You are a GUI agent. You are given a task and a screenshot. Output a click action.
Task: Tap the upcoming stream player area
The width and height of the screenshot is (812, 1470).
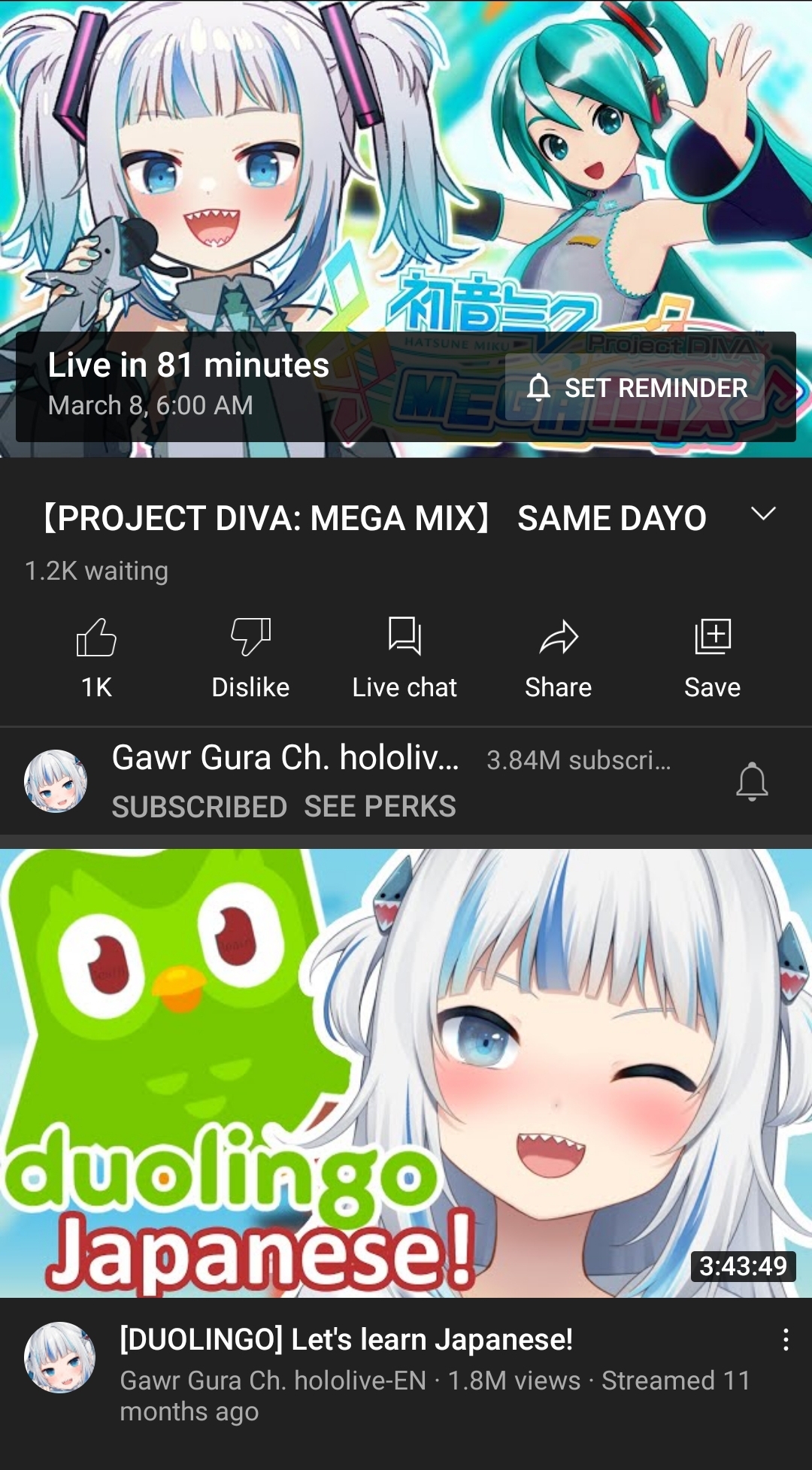point(406,229)
